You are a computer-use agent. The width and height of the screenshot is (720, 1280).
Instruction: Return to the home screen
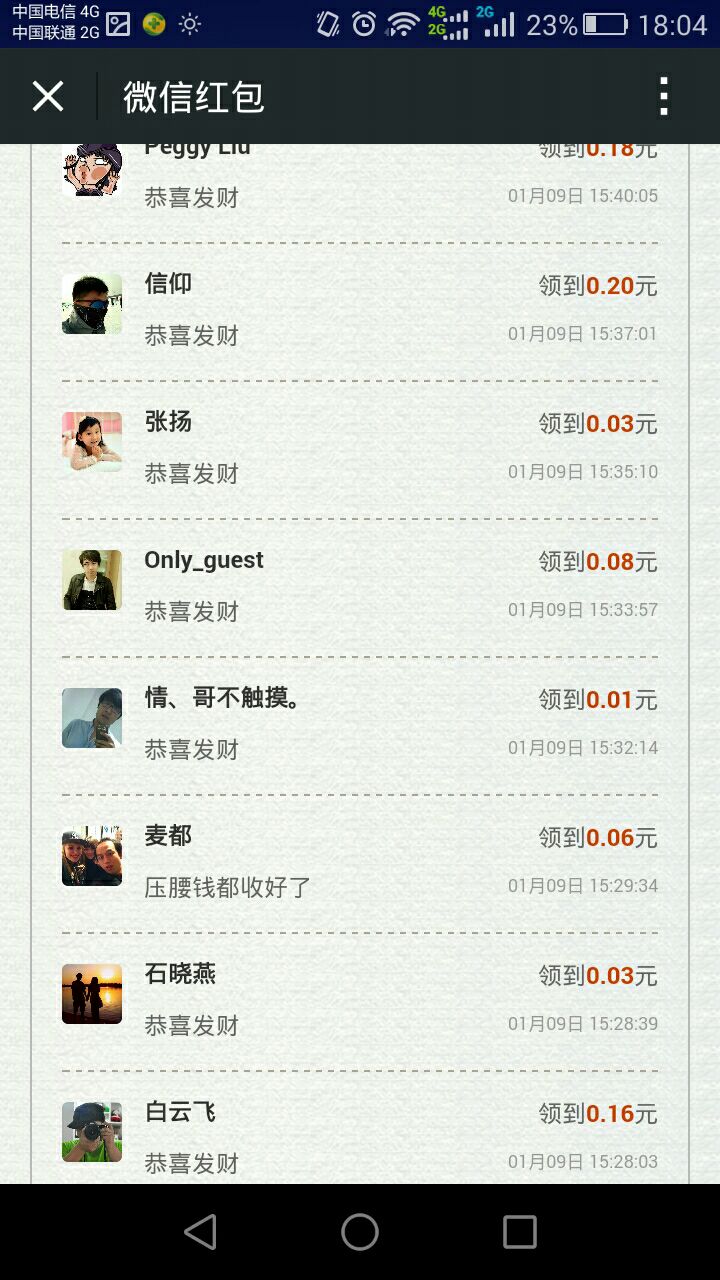[x=360, y=1232]
